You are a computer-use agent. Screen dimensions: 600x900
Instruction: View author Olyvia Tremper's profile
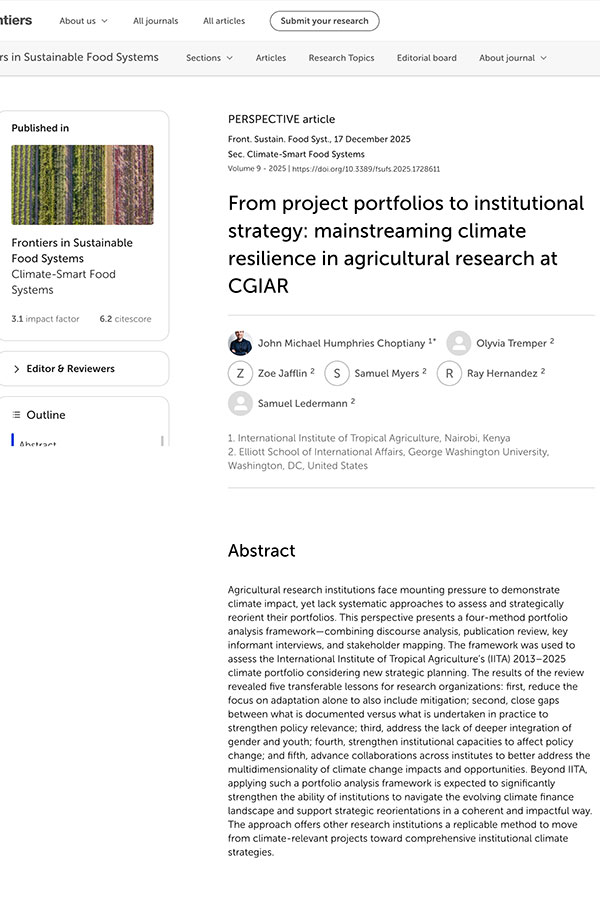tap(511, 343)
